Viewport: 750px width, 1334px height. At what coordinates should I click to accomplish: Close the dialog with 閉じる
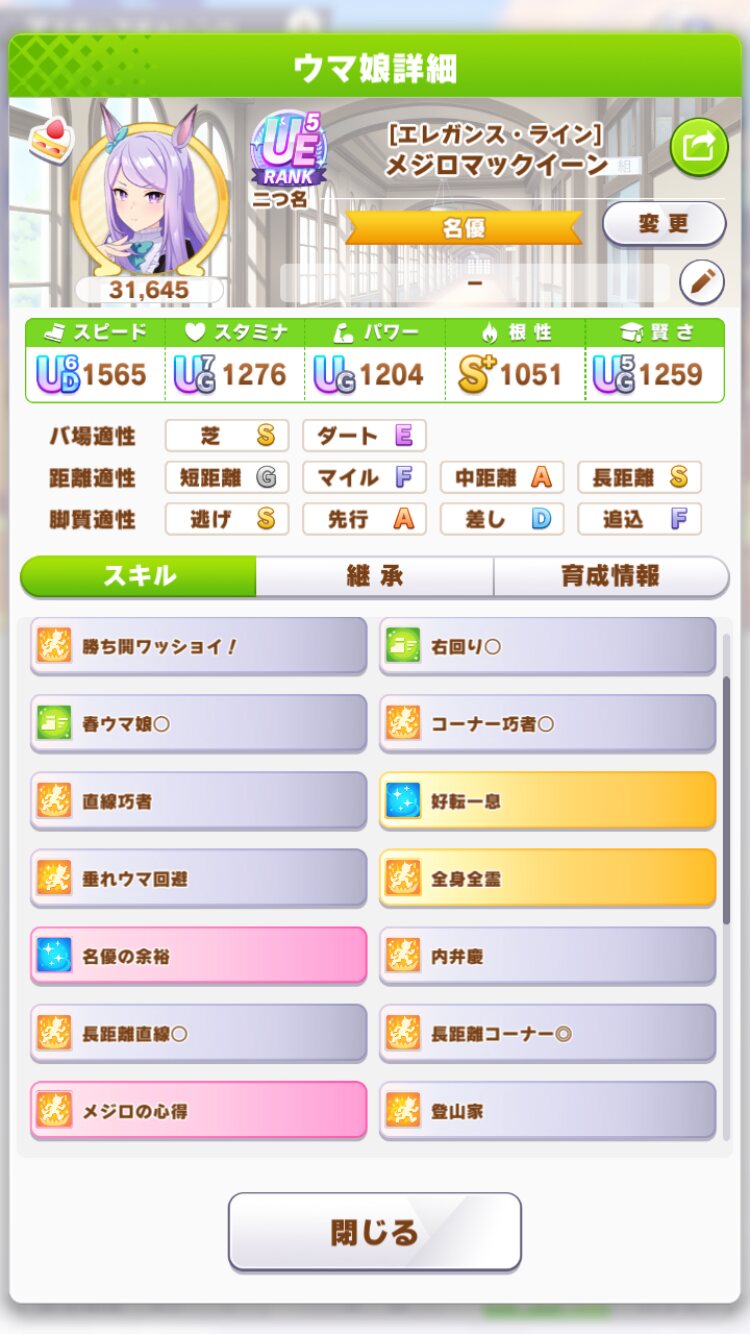375,1231
